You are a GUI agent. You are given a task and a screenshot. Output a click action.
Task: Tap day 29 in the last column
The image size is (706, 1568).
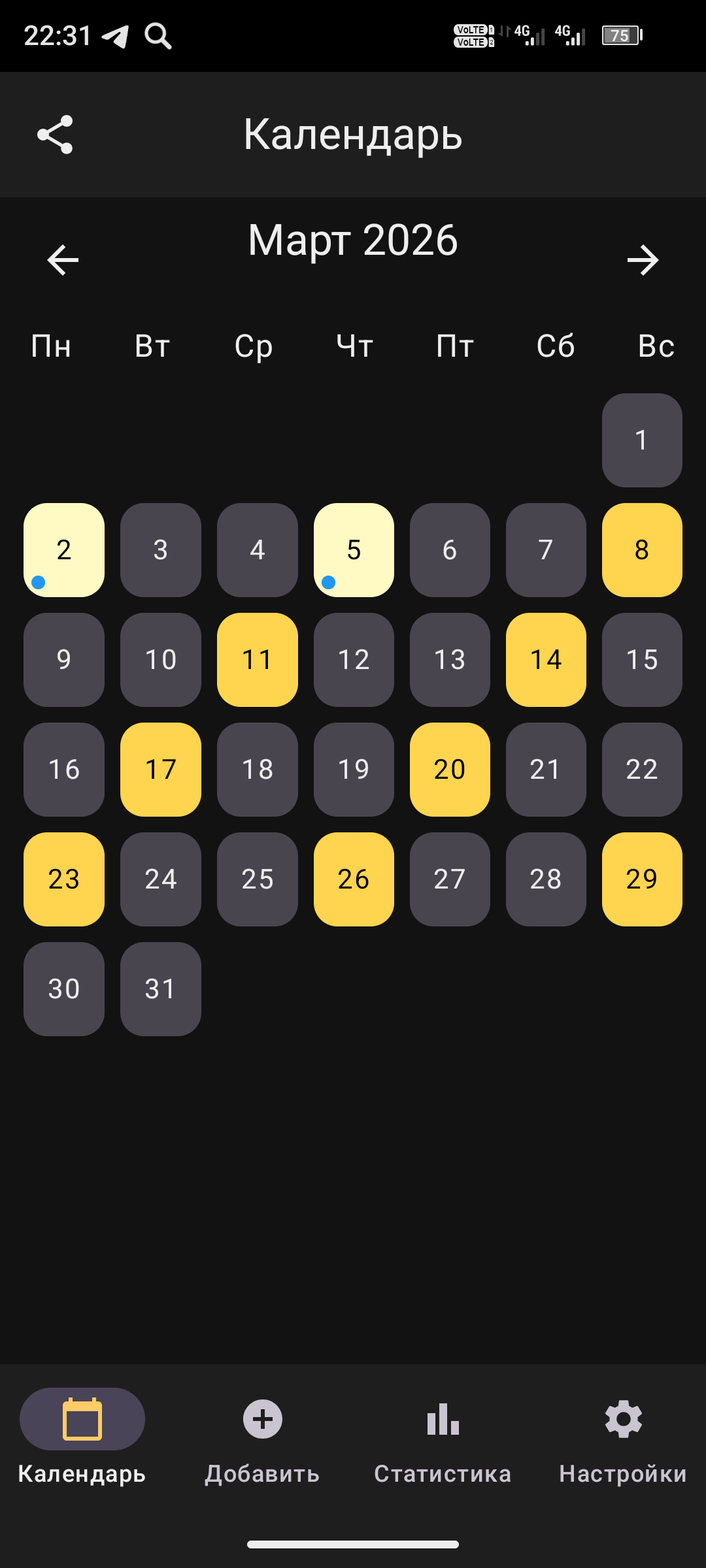pos(642,879)
